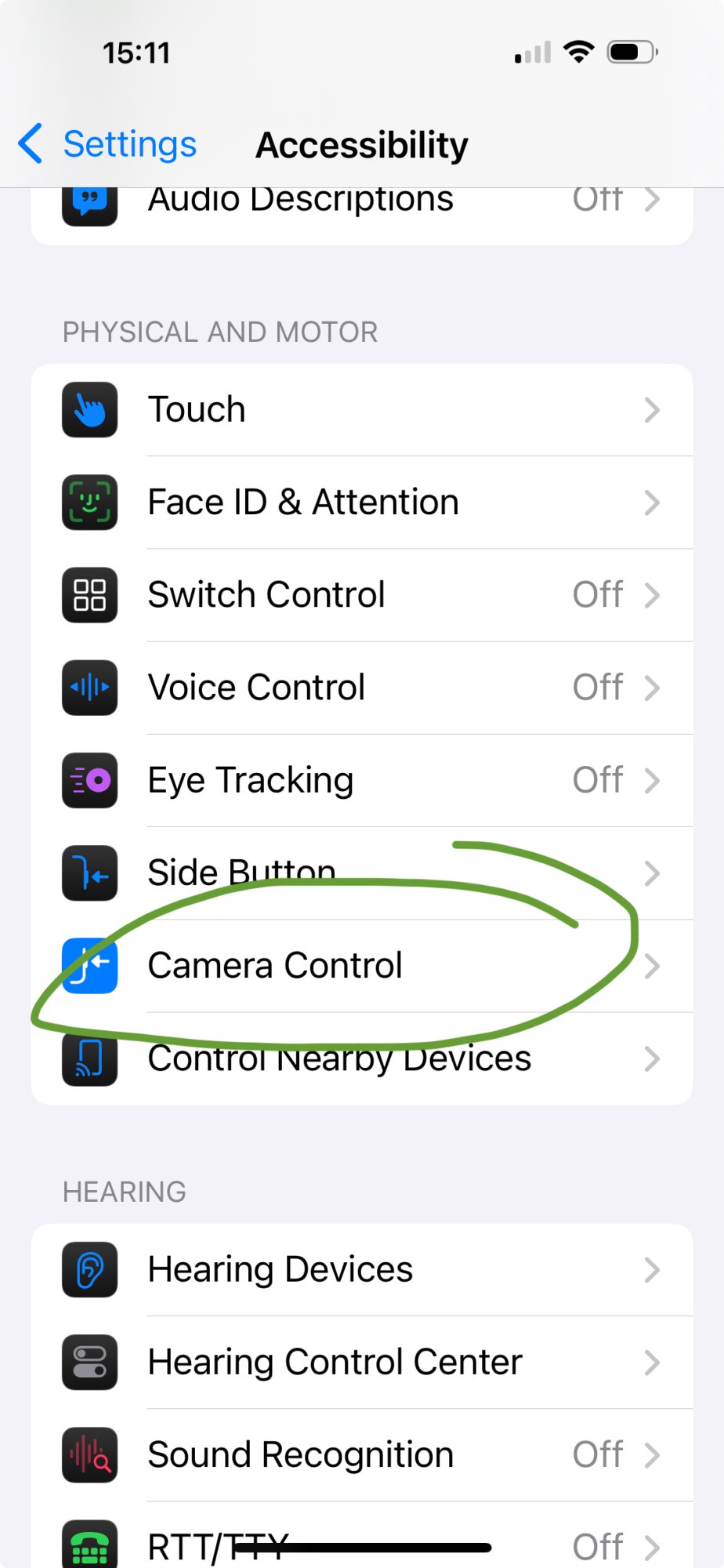Open Touch accessibility settings
Image resolution: width=724 pixels, height=1568 pixels.
coord(360,410)
